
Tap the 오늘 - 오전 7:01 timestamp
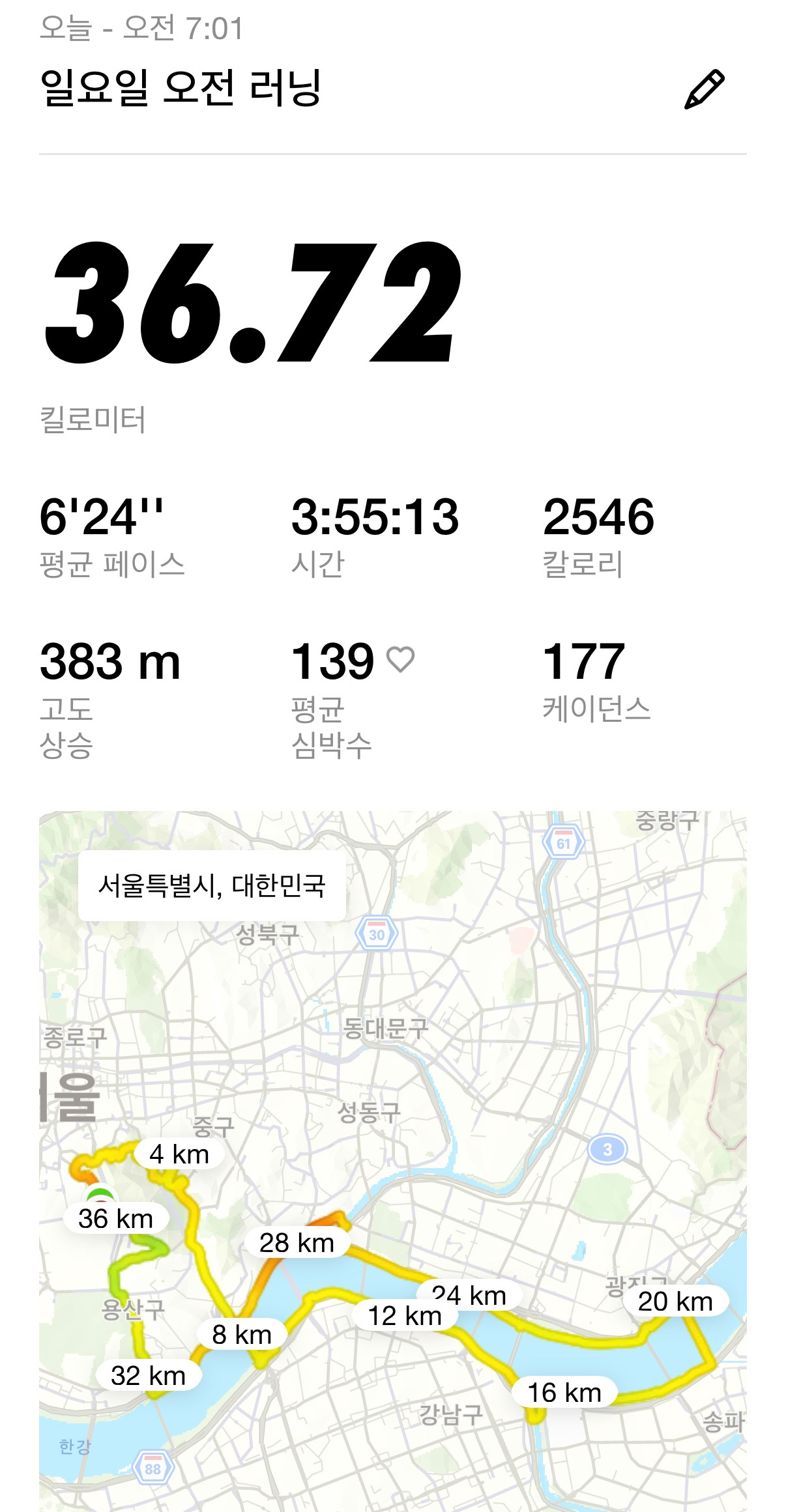tap(141, 27)
